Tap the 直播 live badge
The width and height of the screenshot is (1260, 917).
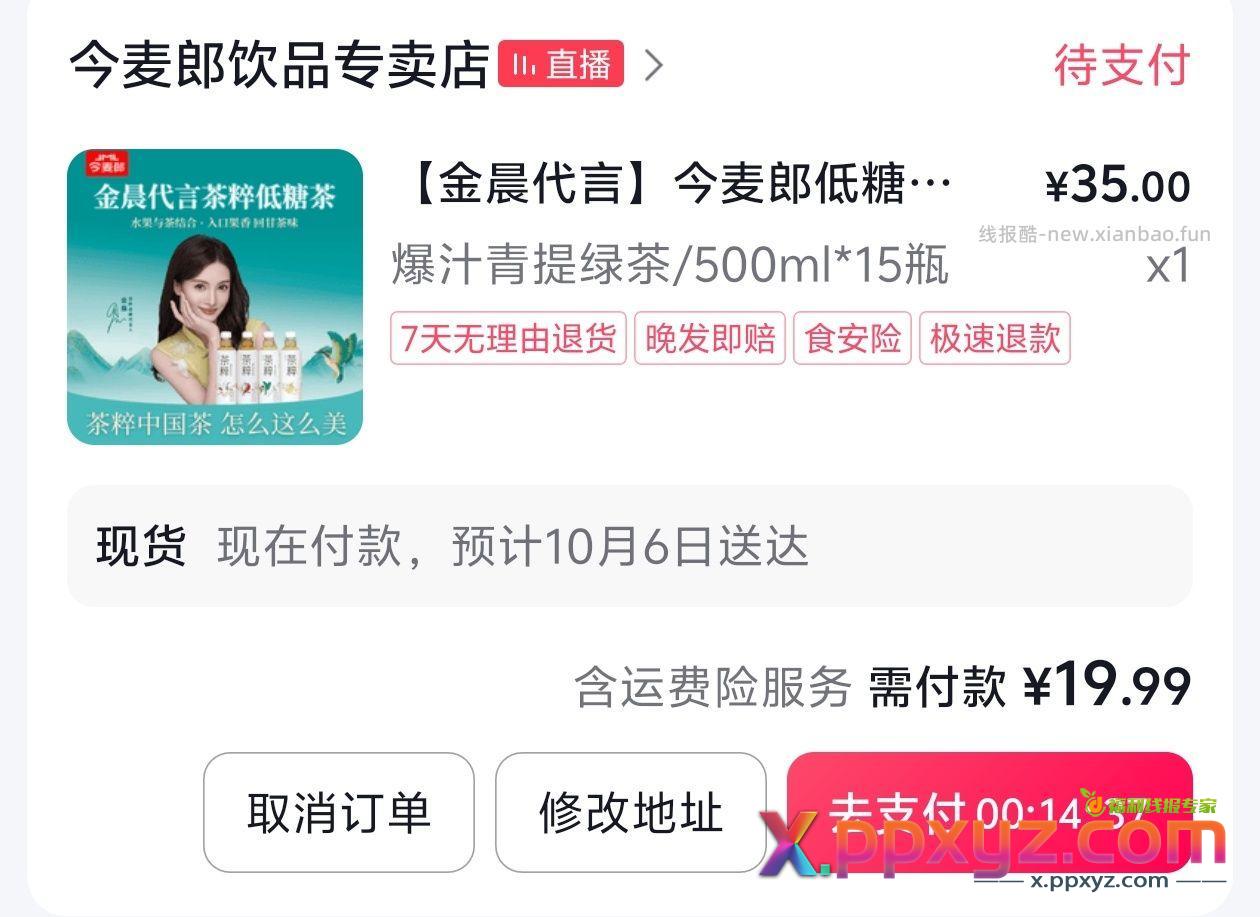561,65
